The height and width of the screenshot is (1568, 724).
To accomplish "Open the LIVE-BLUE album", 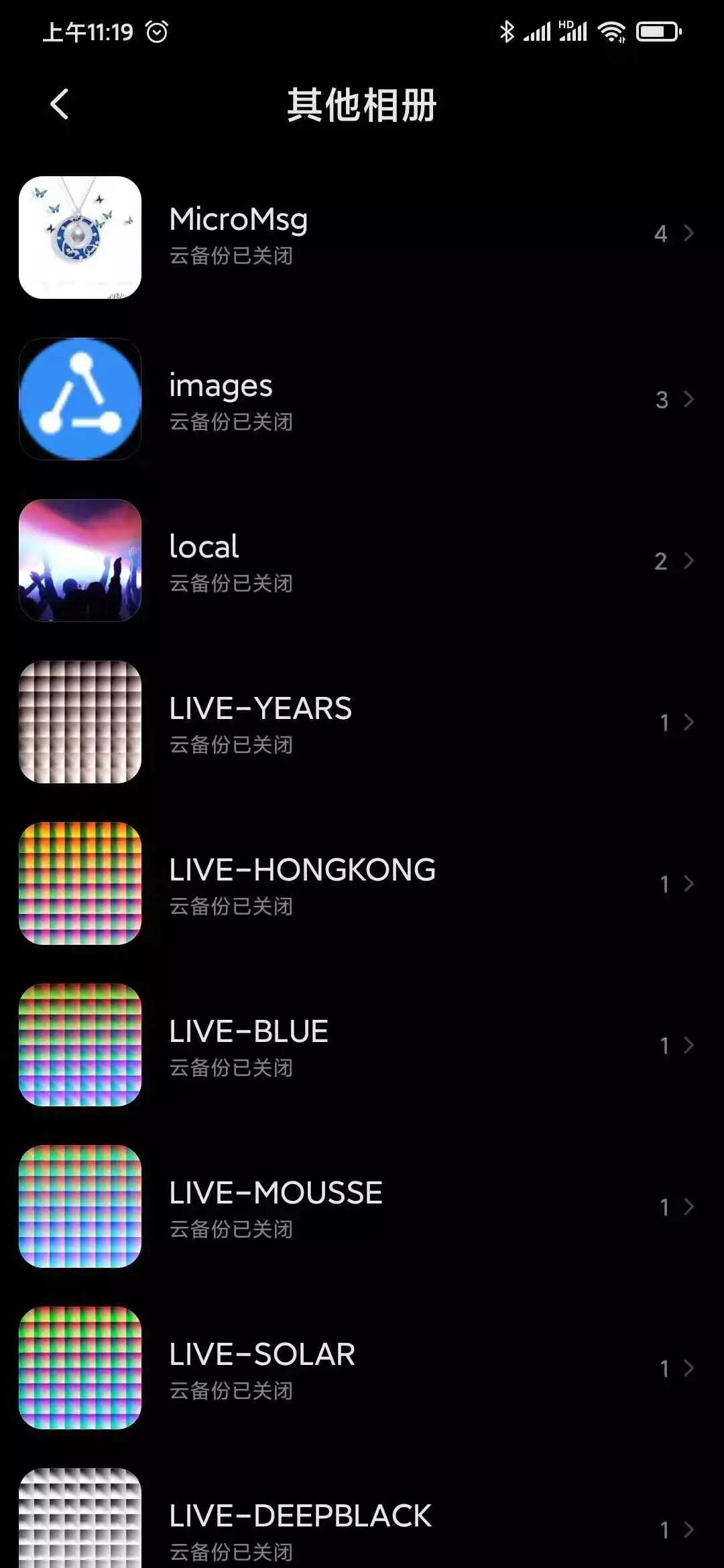I will tap(362, 1045).
